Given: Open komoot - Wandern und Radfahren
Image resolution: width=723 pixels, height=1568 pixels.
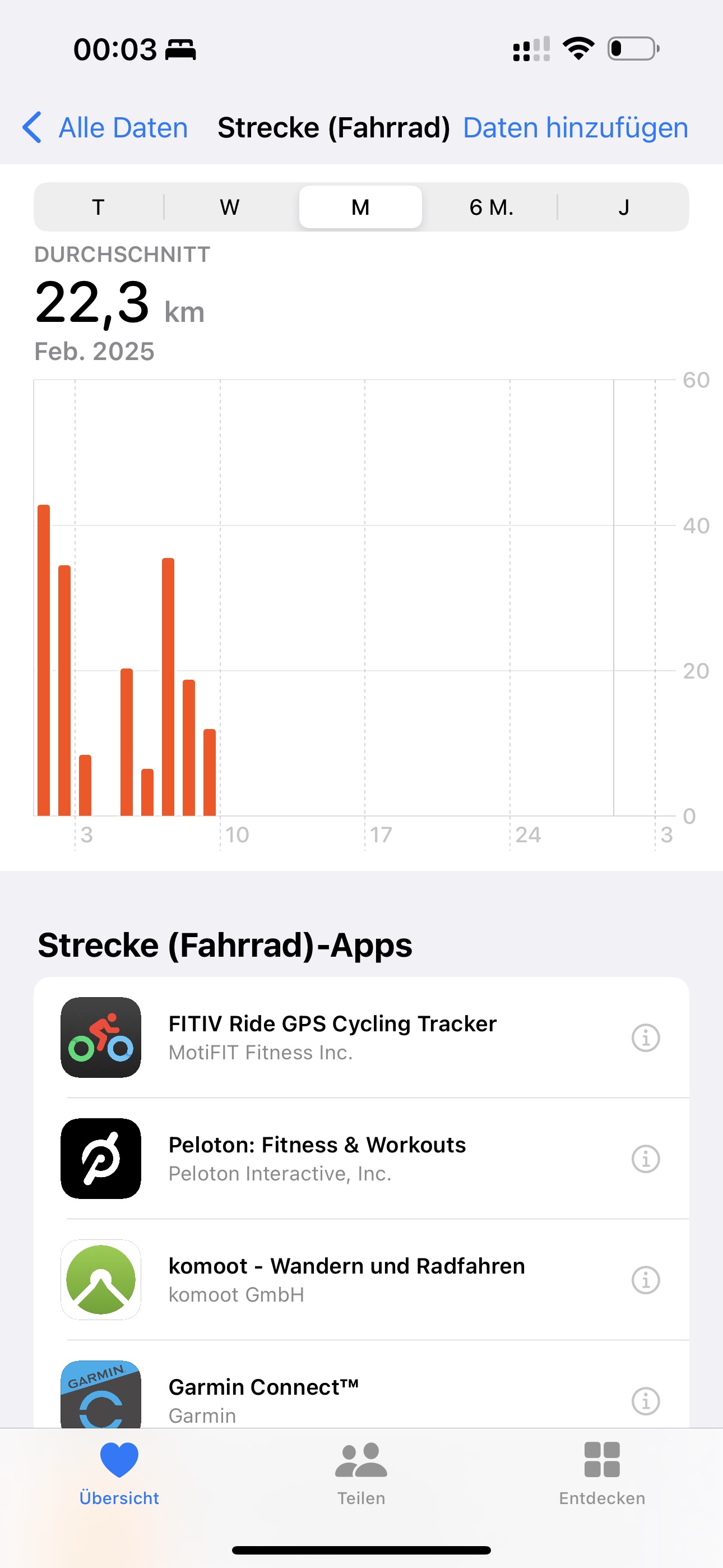Looking at the screenshot, I should [346, 1280].
